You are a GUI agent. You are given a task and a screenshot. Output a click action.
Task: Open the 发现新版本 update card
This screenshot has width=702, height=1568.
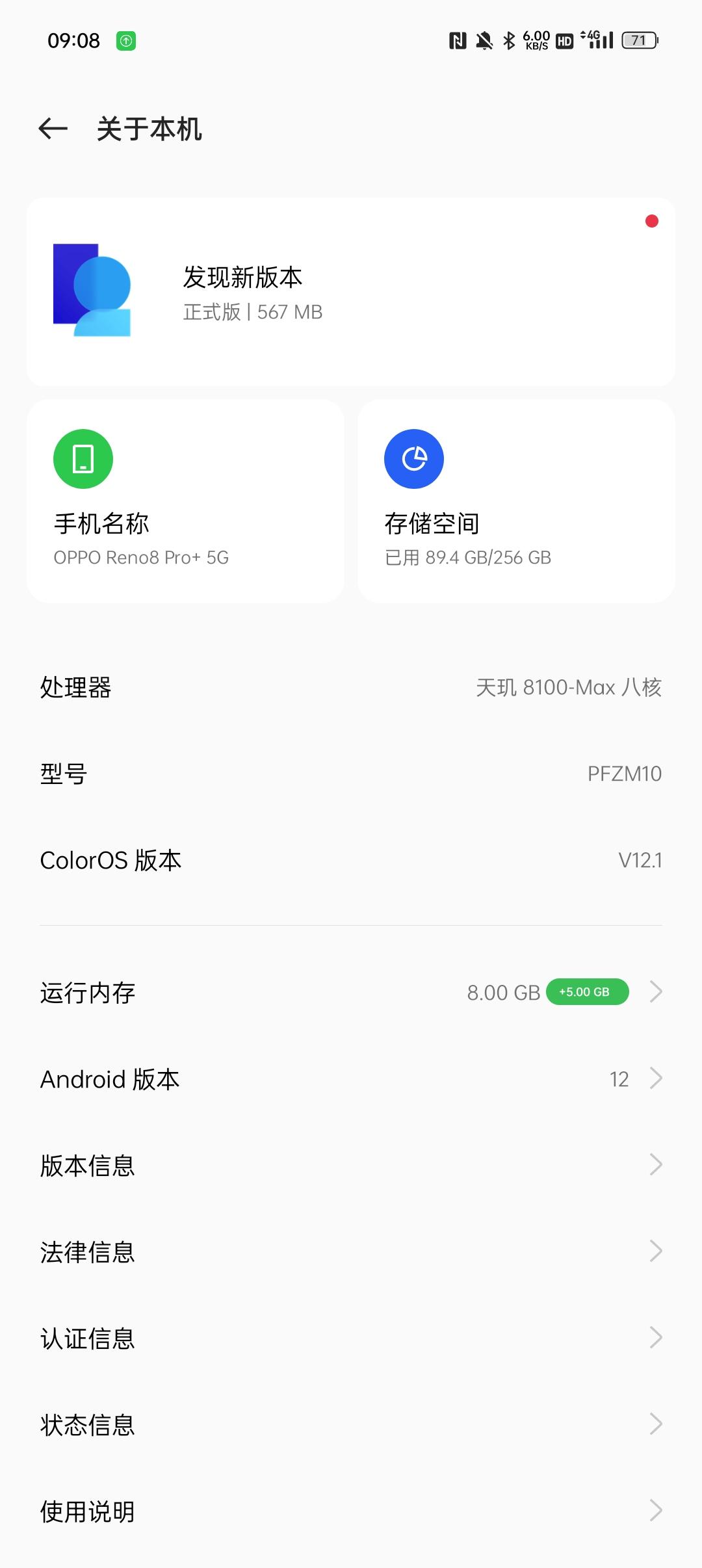pyautogui.click(x=351, y=292)
